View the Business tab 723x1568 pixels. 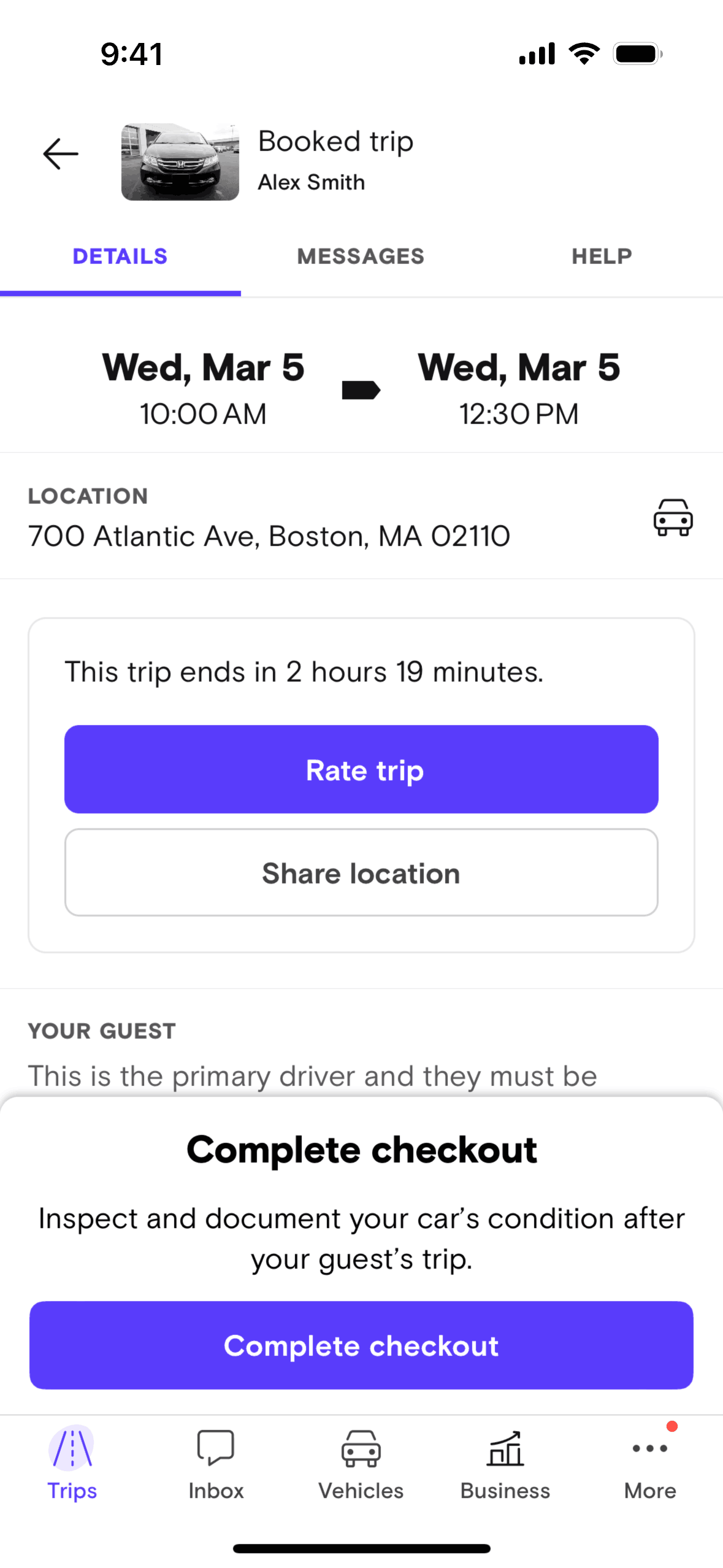click(505, 1462)
